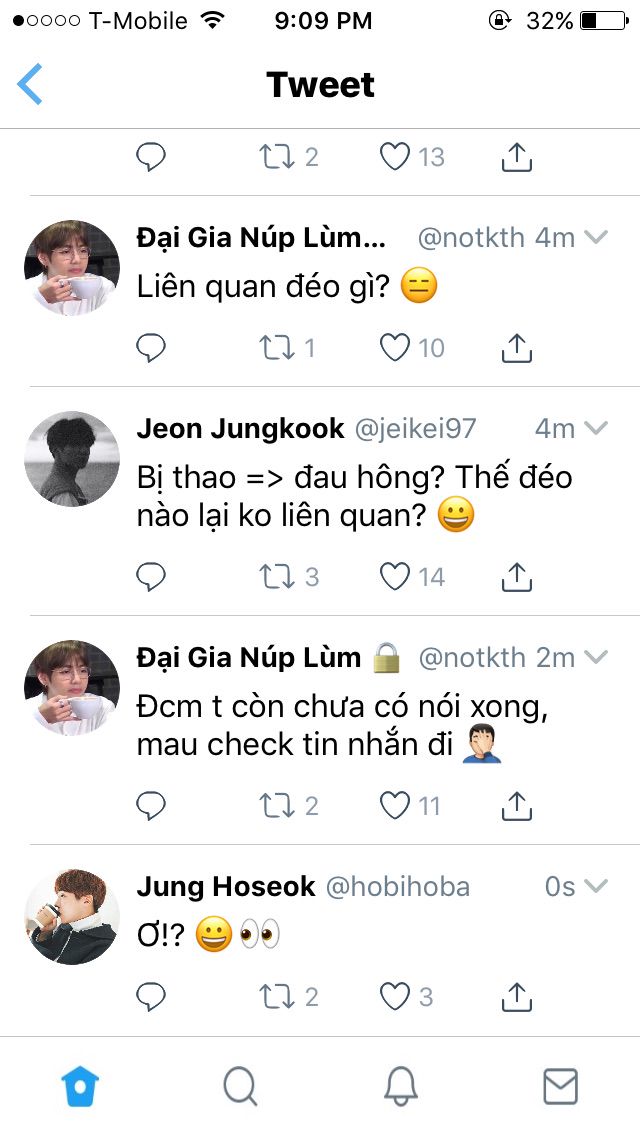The width and height of the screenshot is (640, 1136).
Task: Reply to the tweet 'Liên quan đéo gì?'
Action: click(x=151, y=348)
